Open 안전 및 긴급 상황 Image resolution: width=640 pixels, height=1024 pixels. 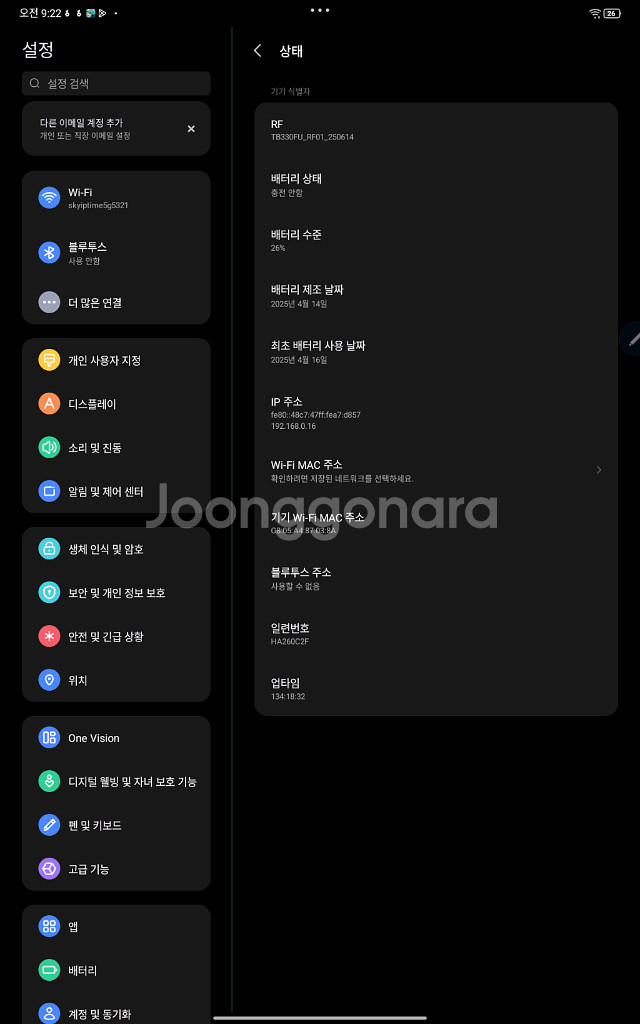tap(115, 636)
